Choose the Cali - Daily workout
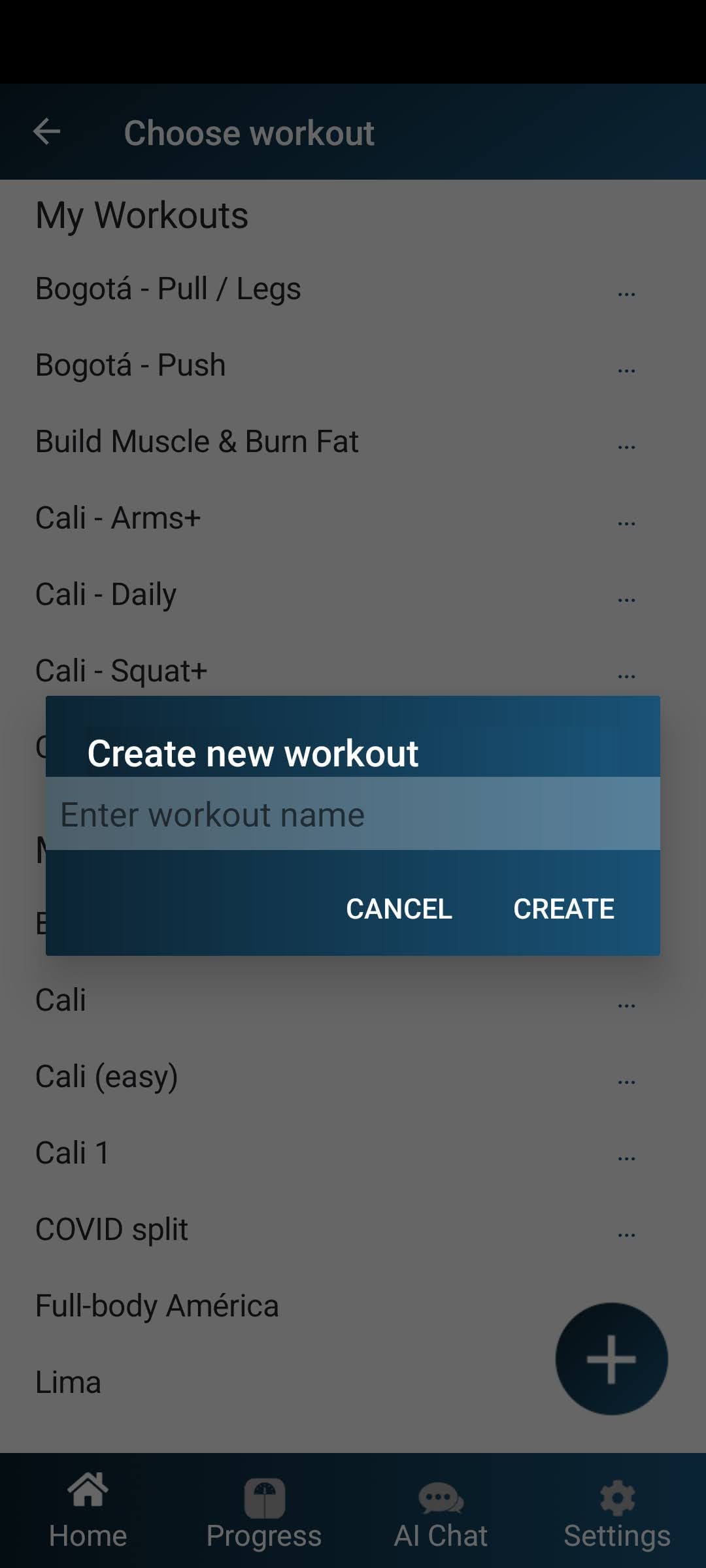 (x=106, y=595)
